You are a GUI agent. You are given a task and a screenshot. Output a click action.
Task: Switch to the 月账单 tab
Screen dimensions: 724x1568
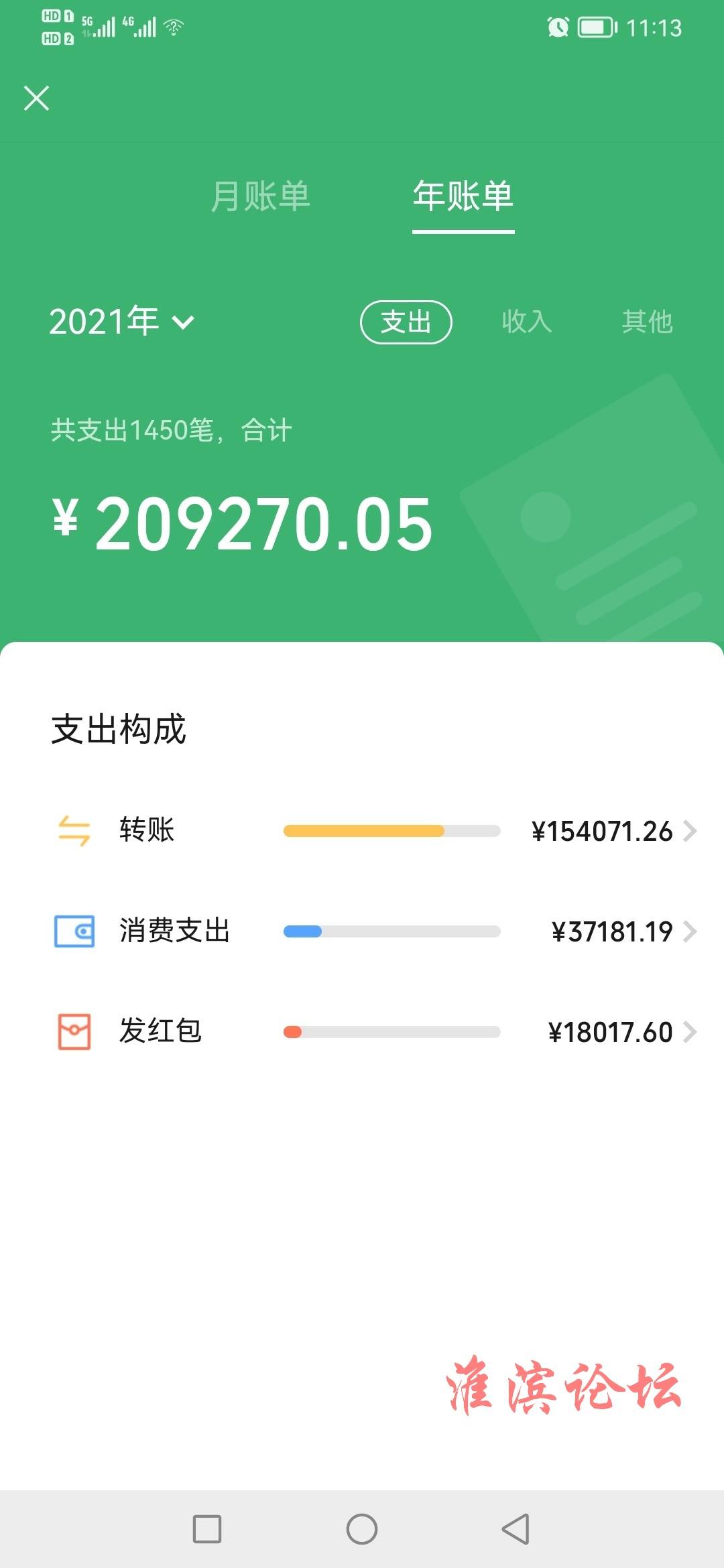click(x=260, y=196)
